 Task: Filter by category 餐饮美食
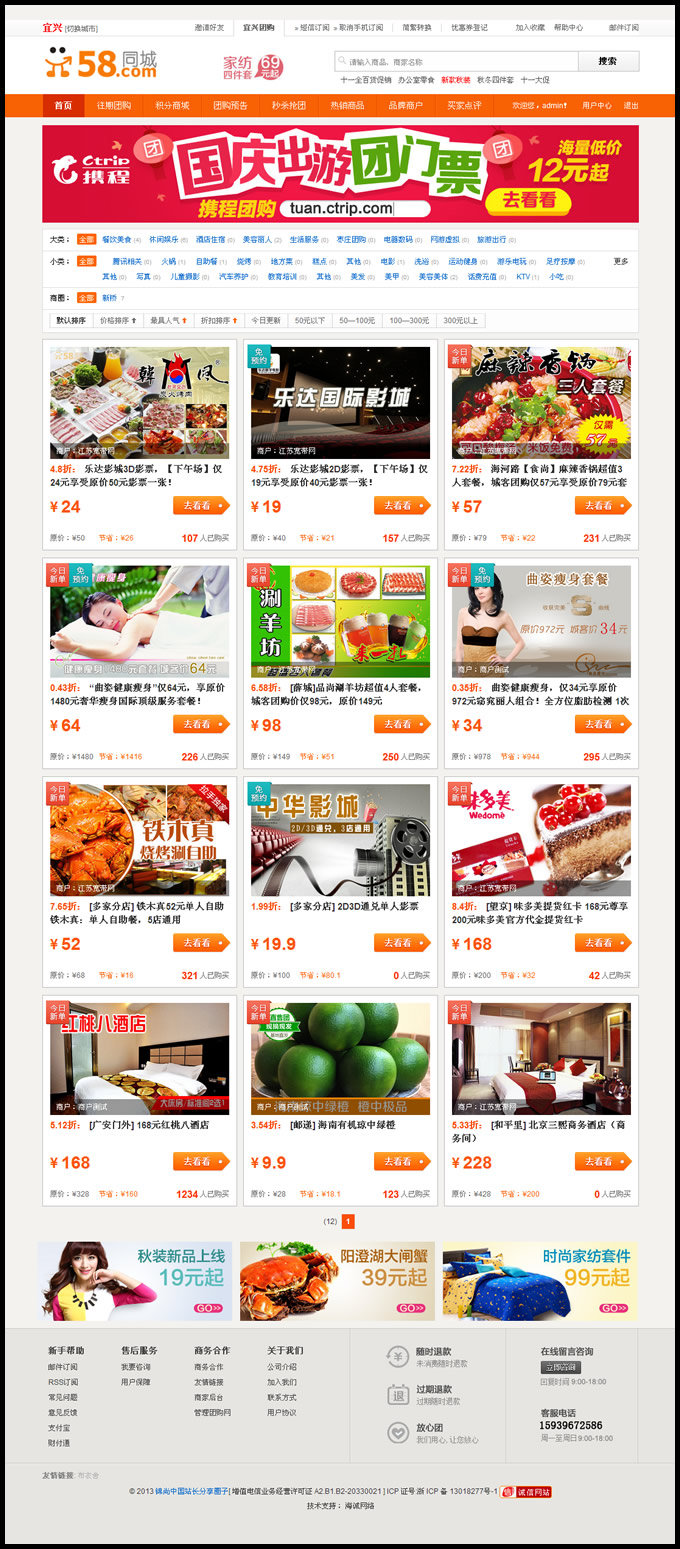pyautogui.click(x=117, y=240)
